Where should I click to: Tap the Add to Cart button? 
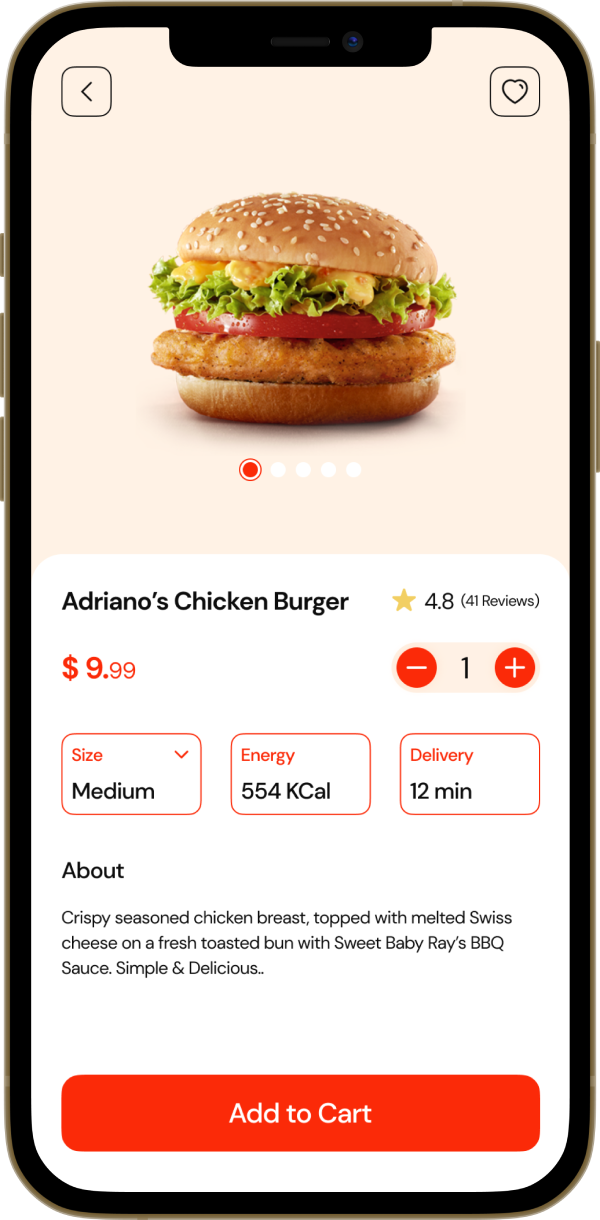tap(300, 1113)
